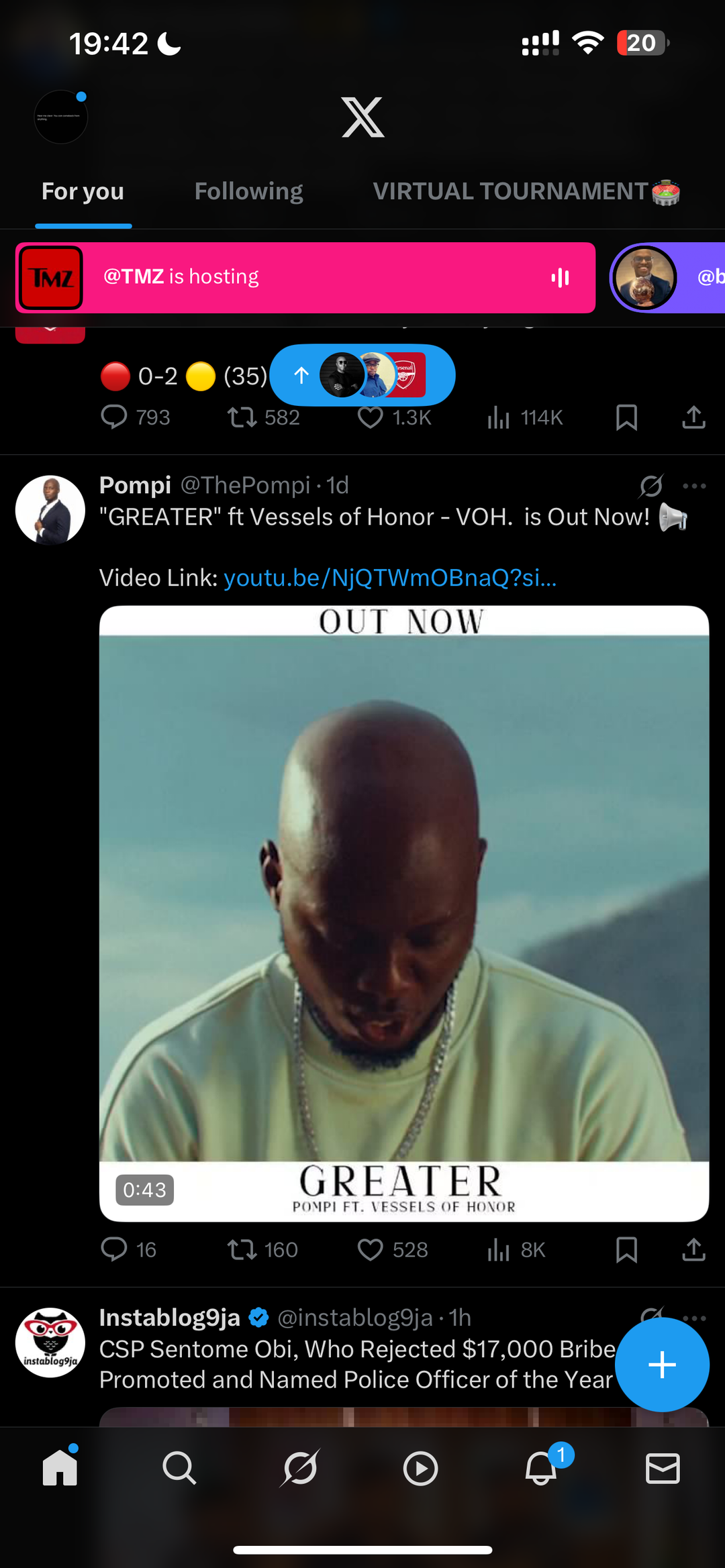Like Pompi's GREATER post
The height and width of the screenshot is (1568, 725).
370,1249
